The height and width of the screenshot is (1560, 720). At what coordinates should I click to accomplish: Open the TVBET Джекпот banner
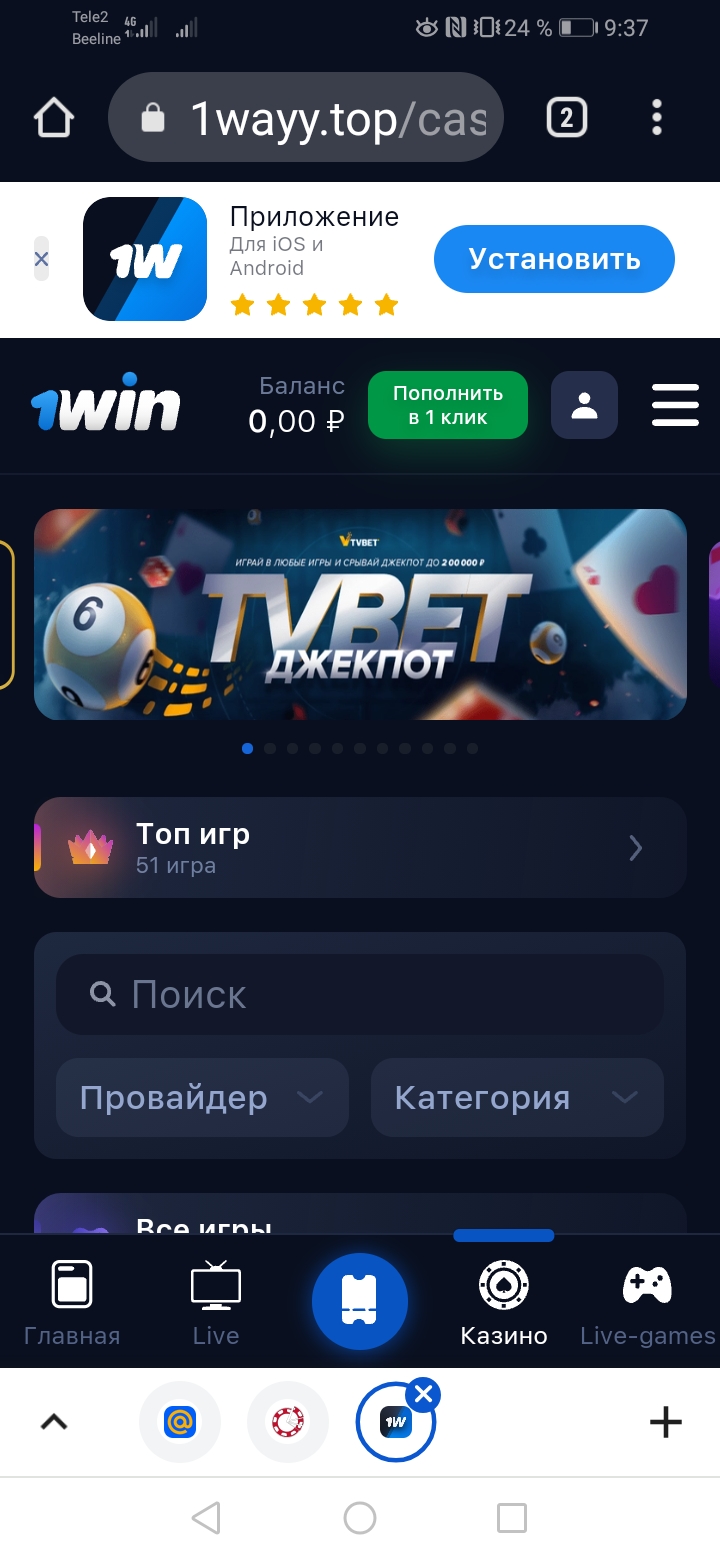click(x=360, y=614)
